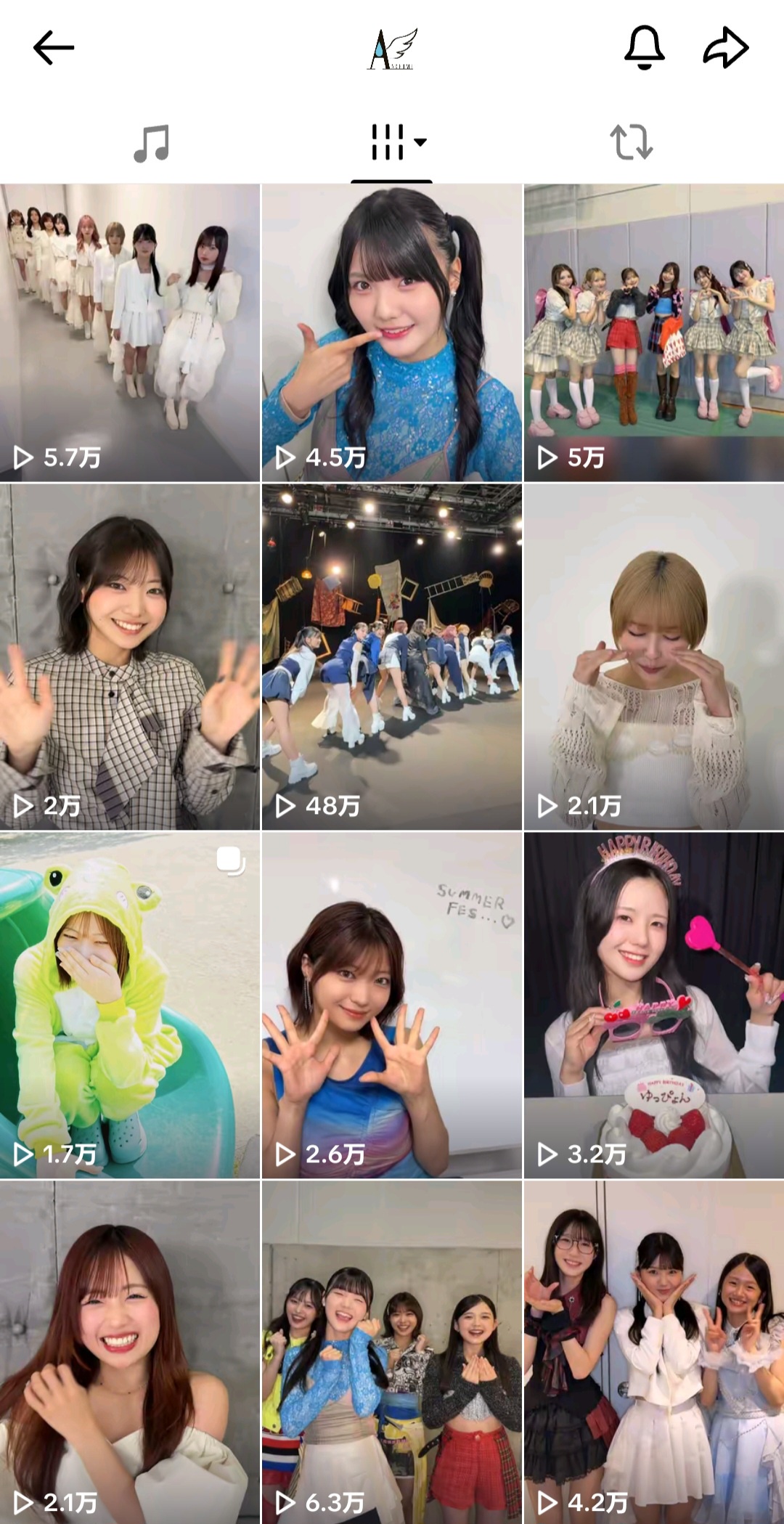Play the dance video with 48万 views

(x=392, y=657)
